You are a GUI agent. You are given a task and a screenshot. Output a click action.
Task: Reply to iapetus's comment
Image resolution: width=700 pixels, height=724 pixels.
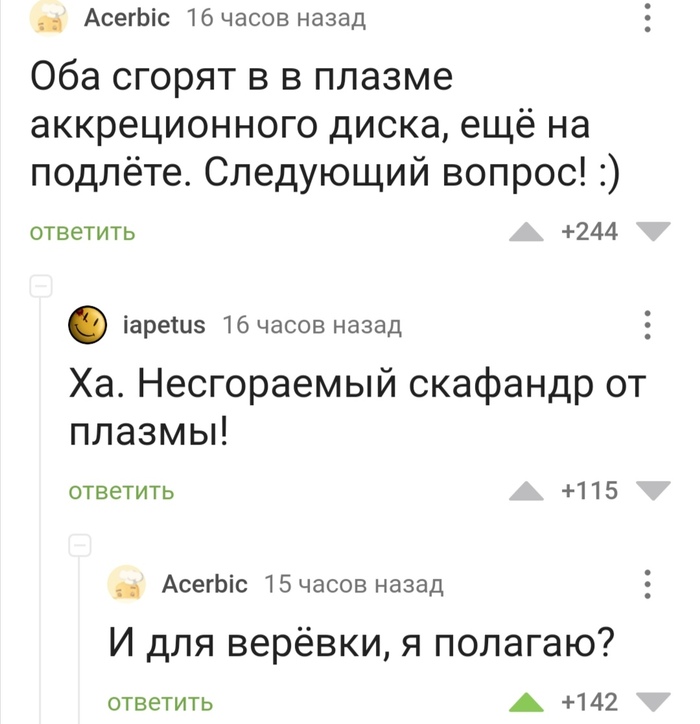pyautogui.click(x=121, y=491)
